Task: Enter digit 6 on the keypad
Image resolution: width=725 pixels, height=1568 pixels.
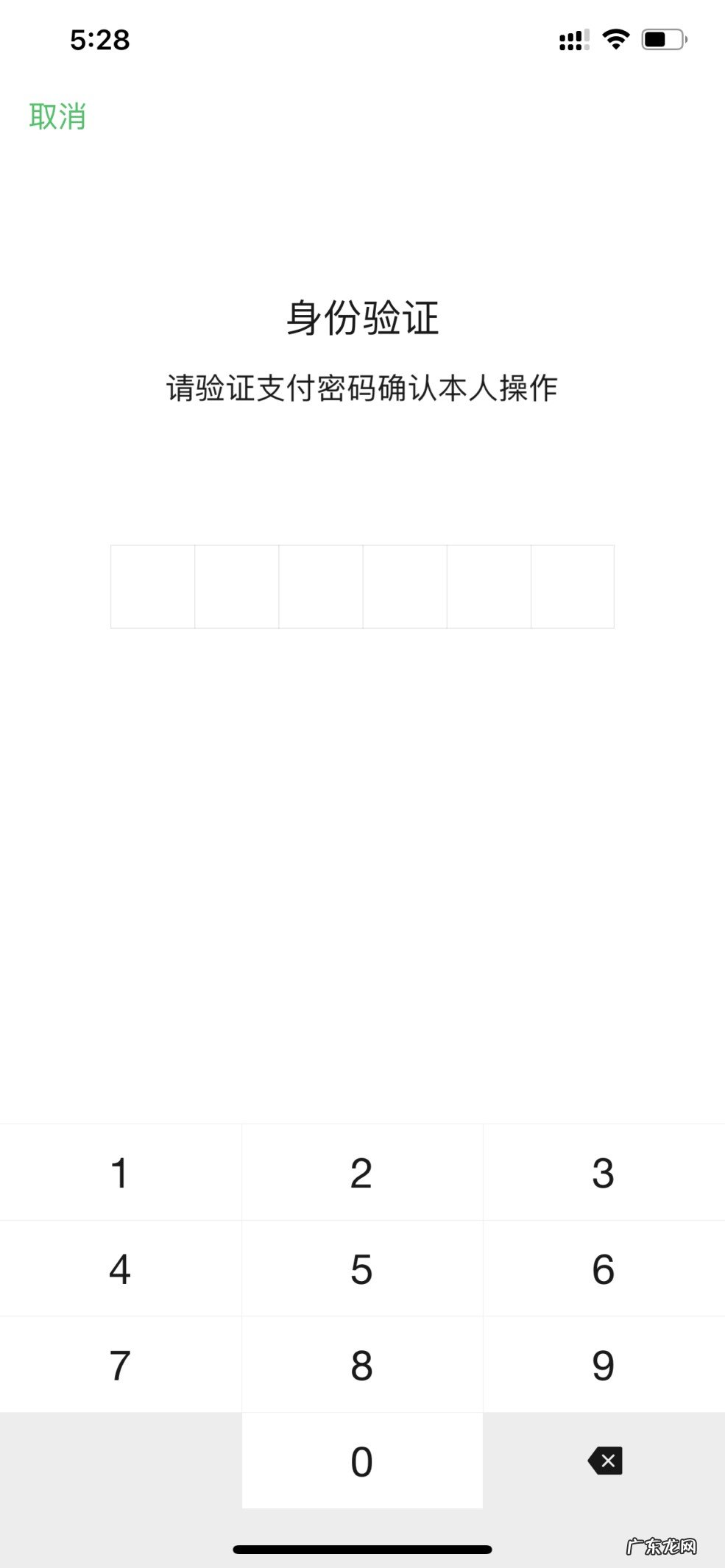Action: 603,1269
